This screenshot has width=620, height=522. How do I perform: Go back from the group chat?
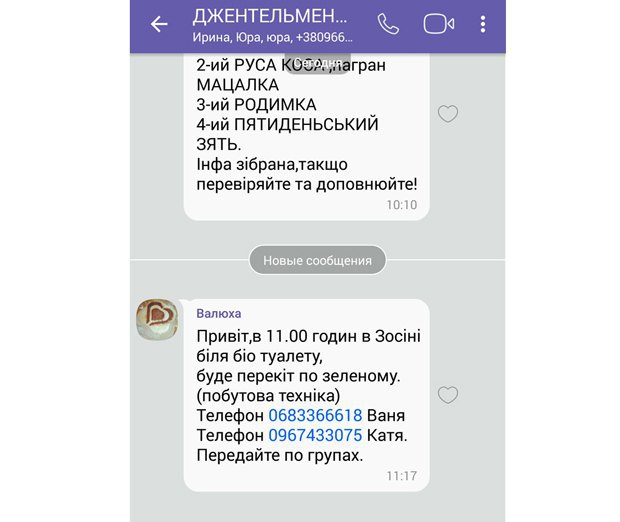(x=159, y=25)
